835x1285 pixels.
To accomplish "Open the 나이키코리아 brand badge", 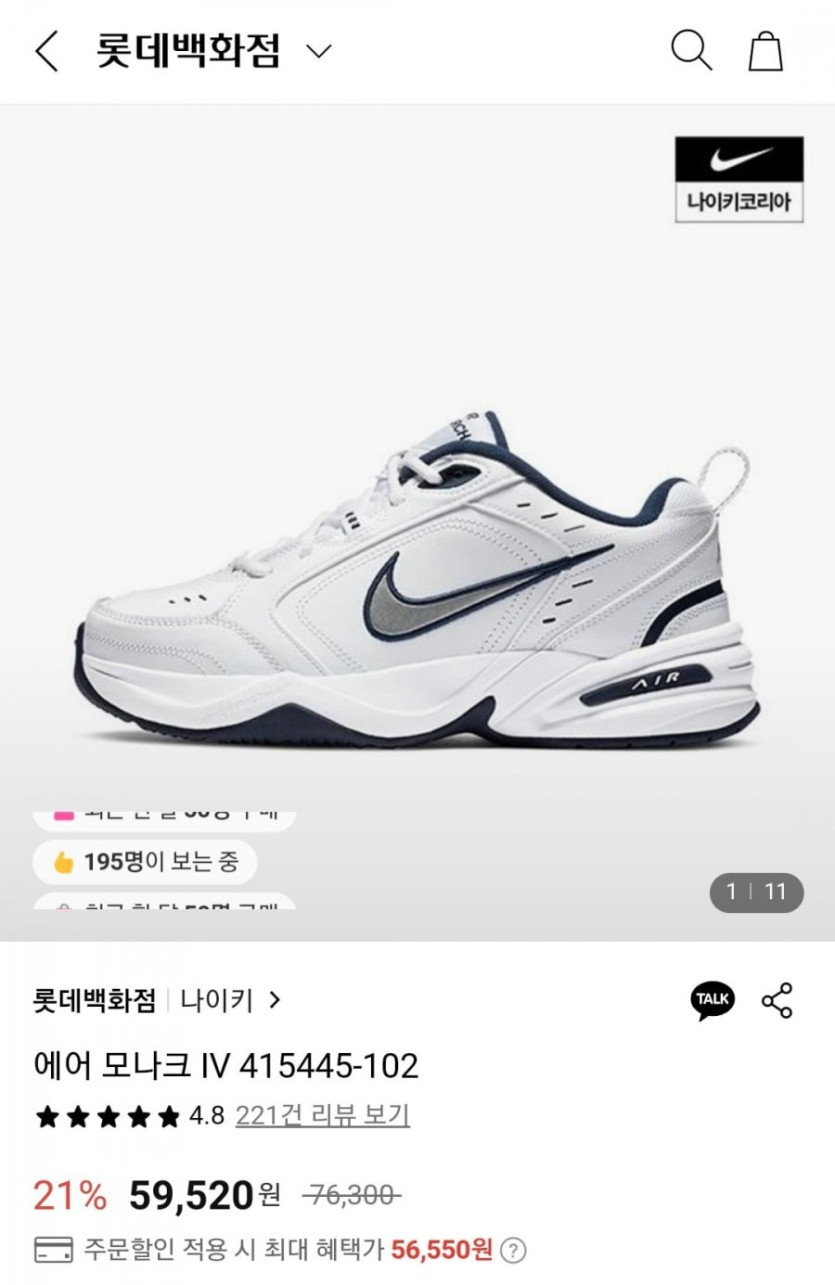I will 739,179.
